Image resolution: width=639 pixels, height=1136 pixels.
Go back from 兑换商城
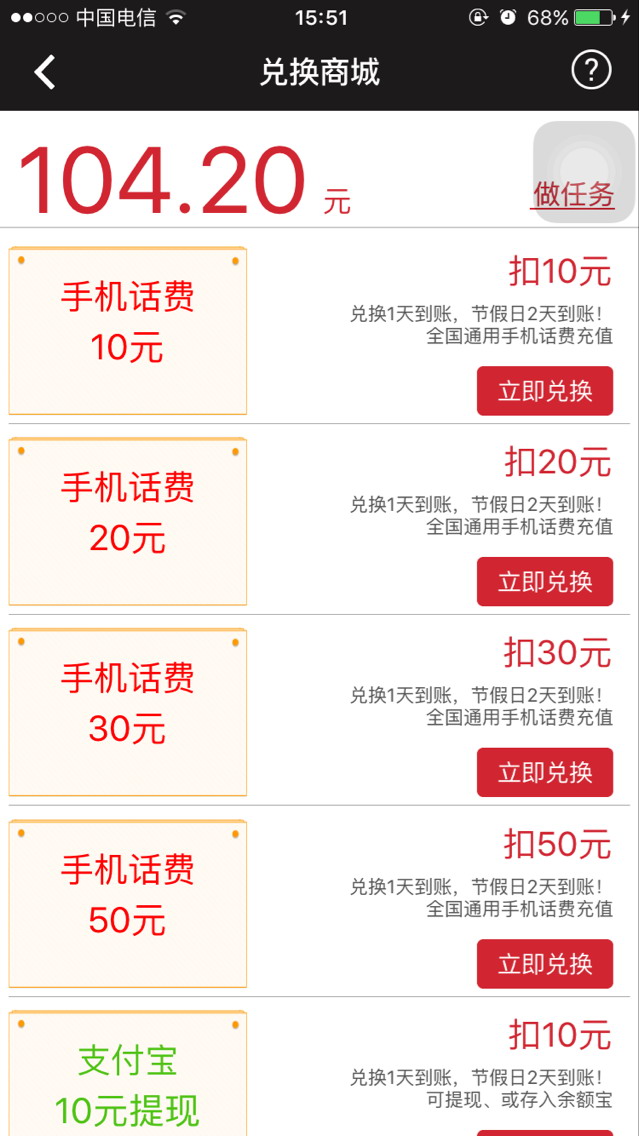tap(45, 72)
